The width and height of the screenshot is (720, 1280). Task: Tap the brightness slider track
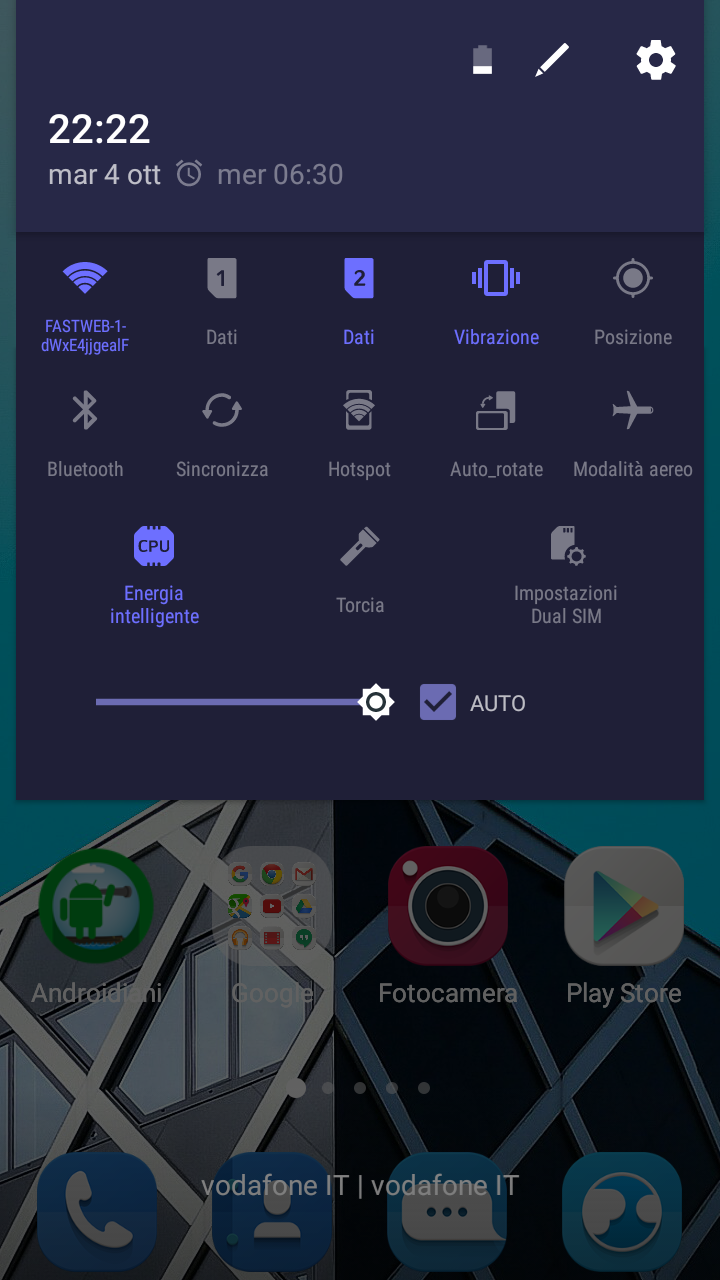pos(230,702)
